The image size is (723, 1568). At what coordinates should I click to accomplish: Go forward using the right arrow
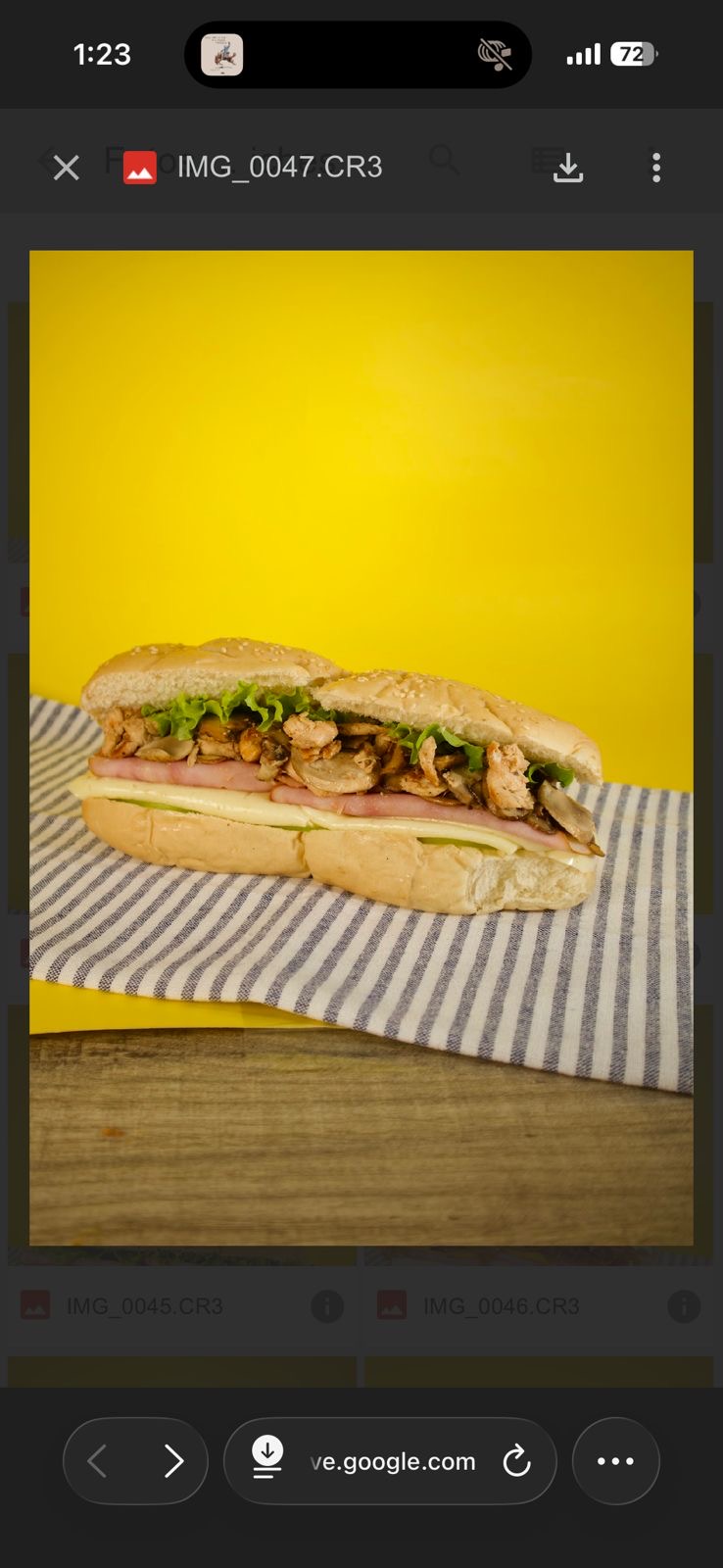pos(174,1461)
